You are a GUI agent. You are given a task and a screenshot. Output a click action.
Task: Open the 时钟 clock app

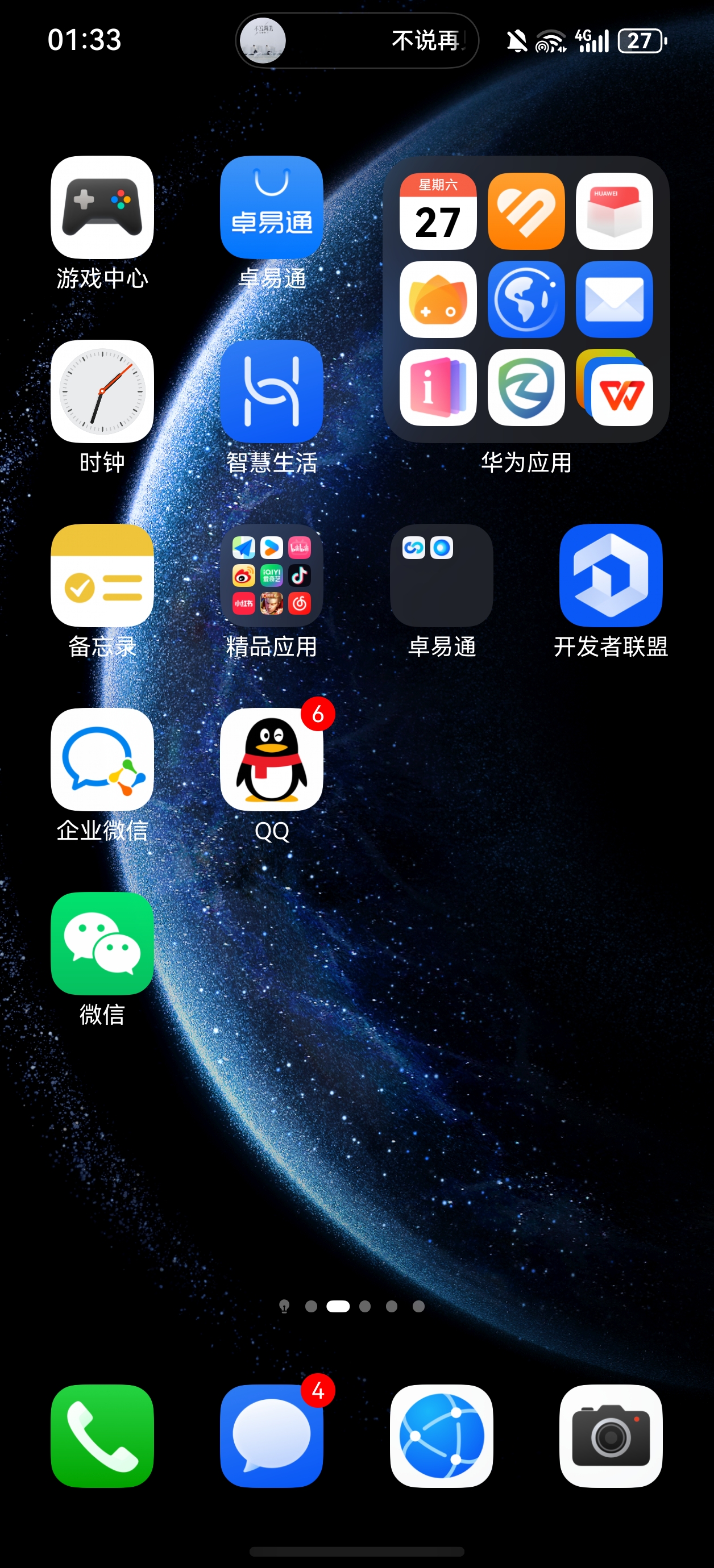pyautogui.click(x=102, y=391)
